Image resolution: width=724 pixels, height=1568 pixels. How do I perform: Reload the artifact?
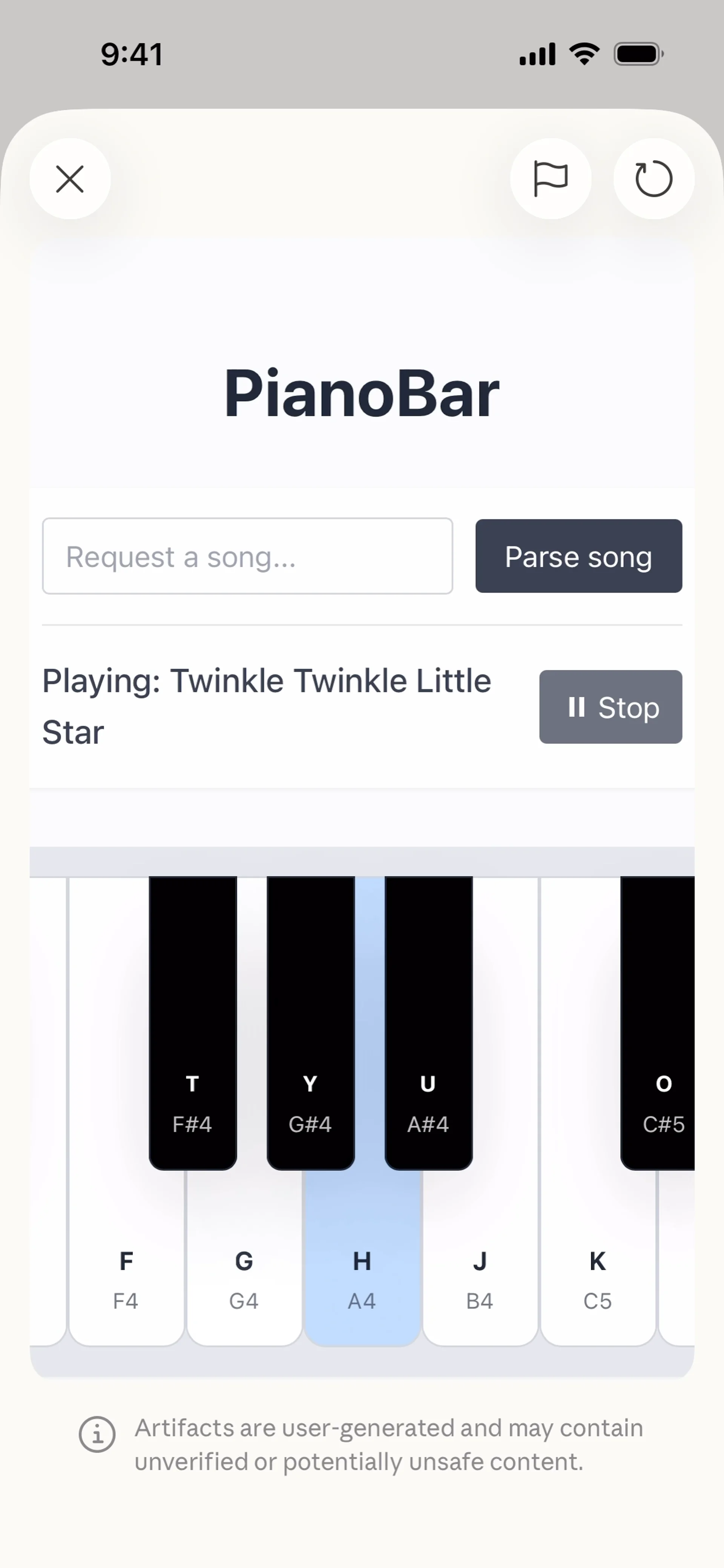pyautogui.click(x=653, y=179)
